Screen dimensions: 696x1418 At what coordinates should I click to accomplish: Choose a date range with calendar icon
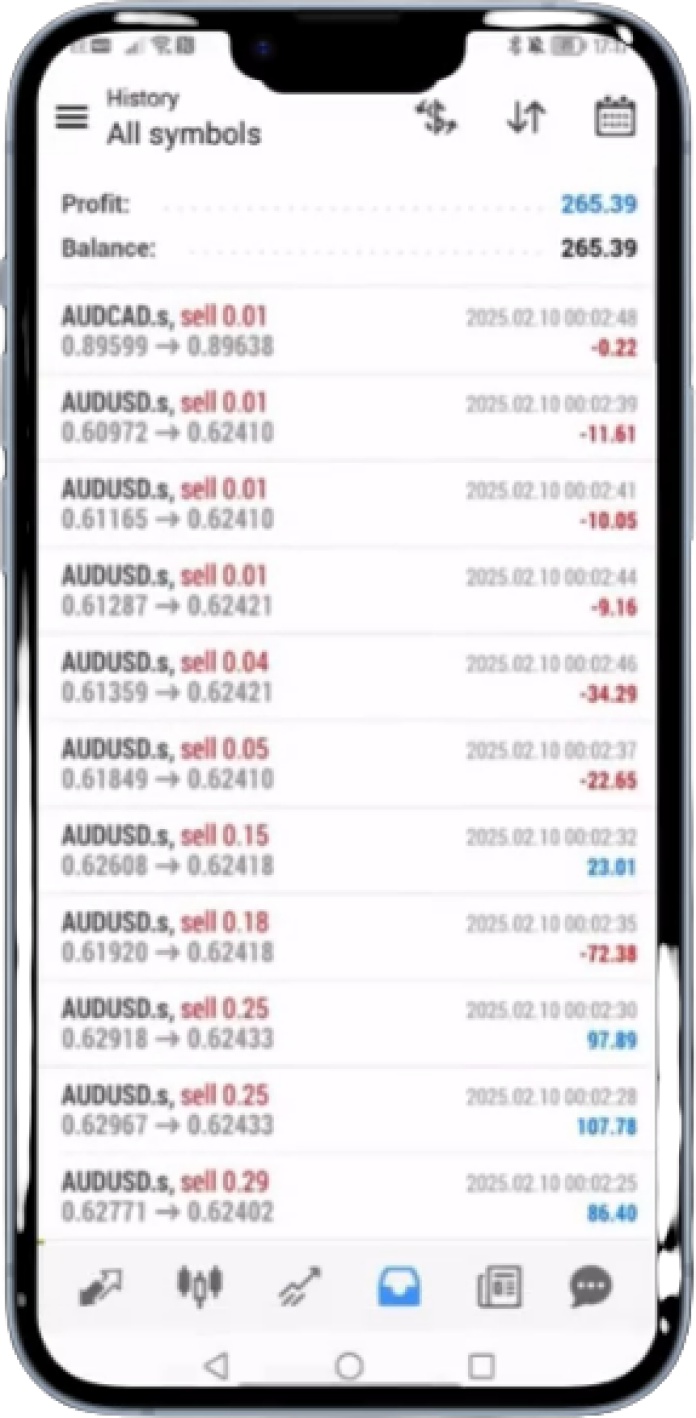click(x=615, y=117)
